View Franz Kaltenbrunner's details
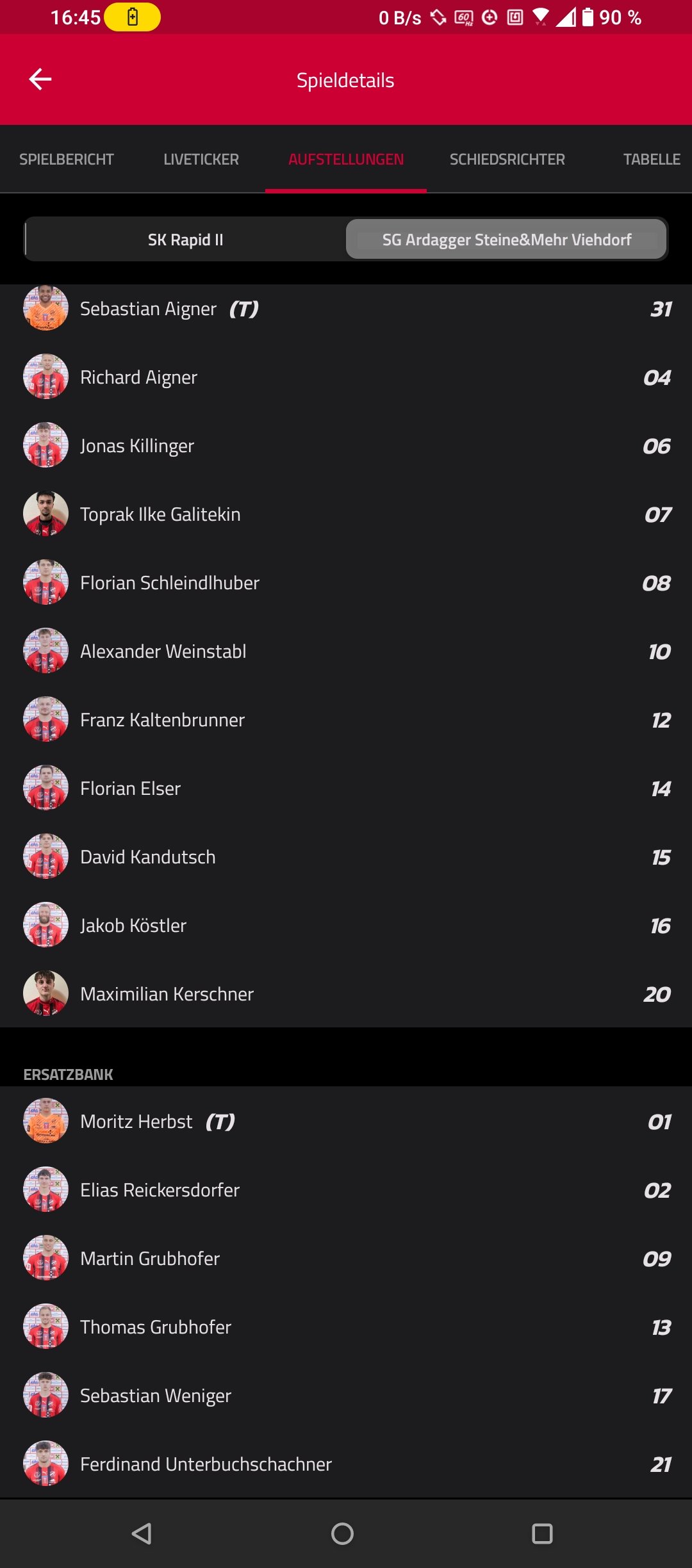 [x=346, y=720]
